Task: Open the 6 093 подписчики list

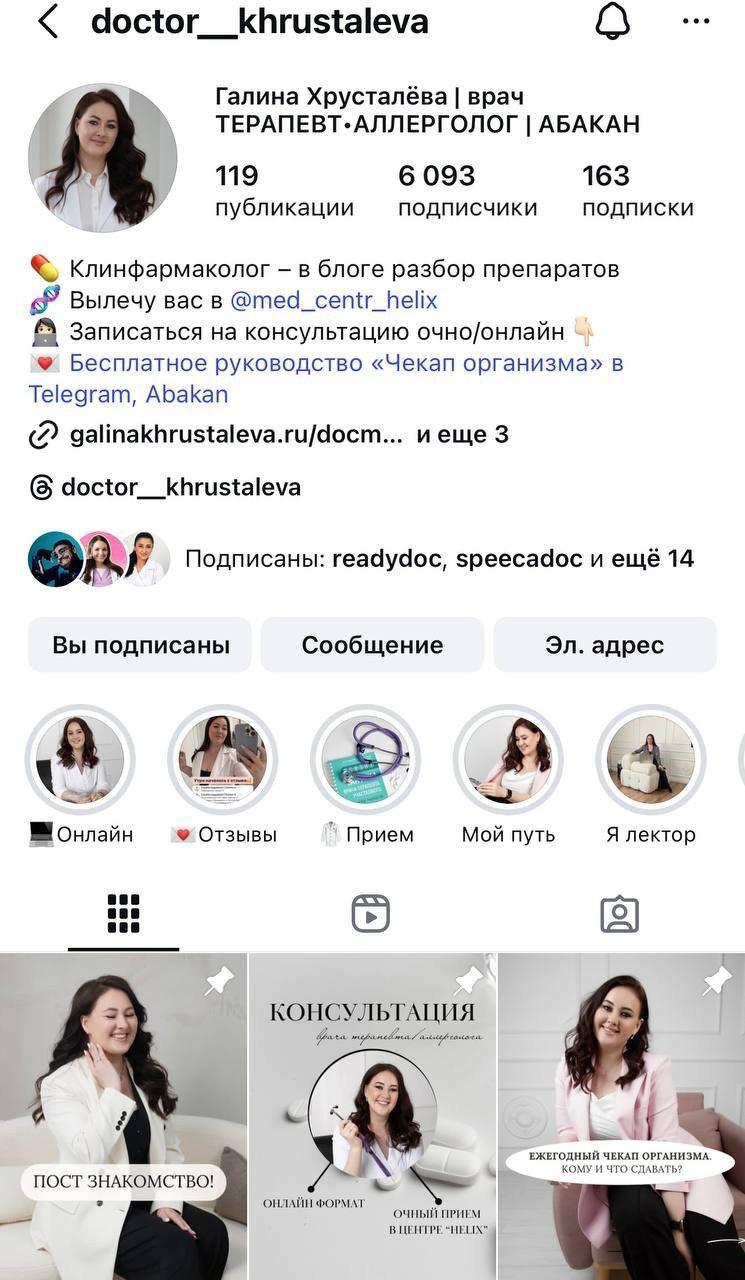Action: pyautogui.click(x=467, y=191)
